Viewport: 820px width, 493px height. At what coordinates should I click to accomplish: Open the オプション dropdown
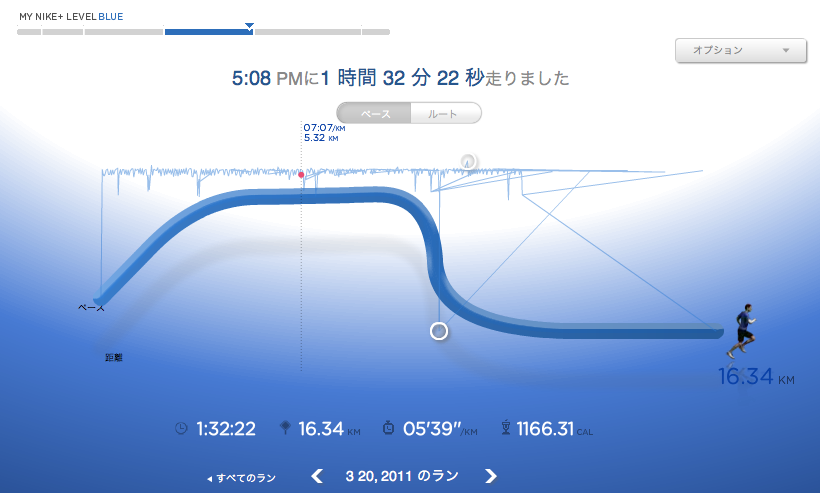point(739,50)
